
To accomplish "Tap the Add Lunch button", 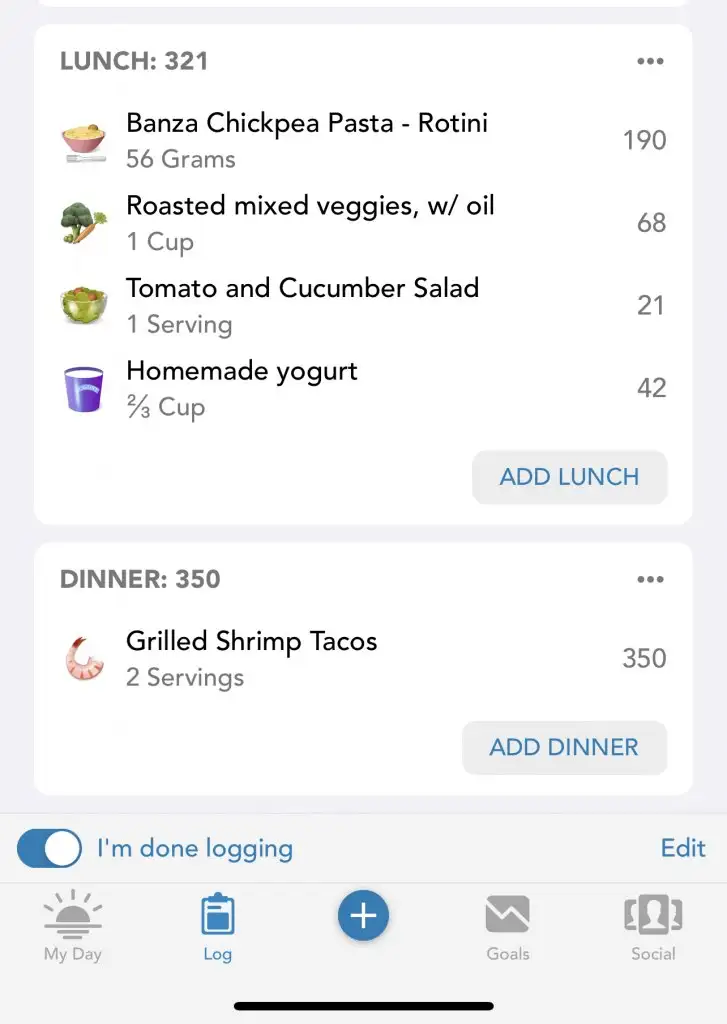I will tap(569, 477).
